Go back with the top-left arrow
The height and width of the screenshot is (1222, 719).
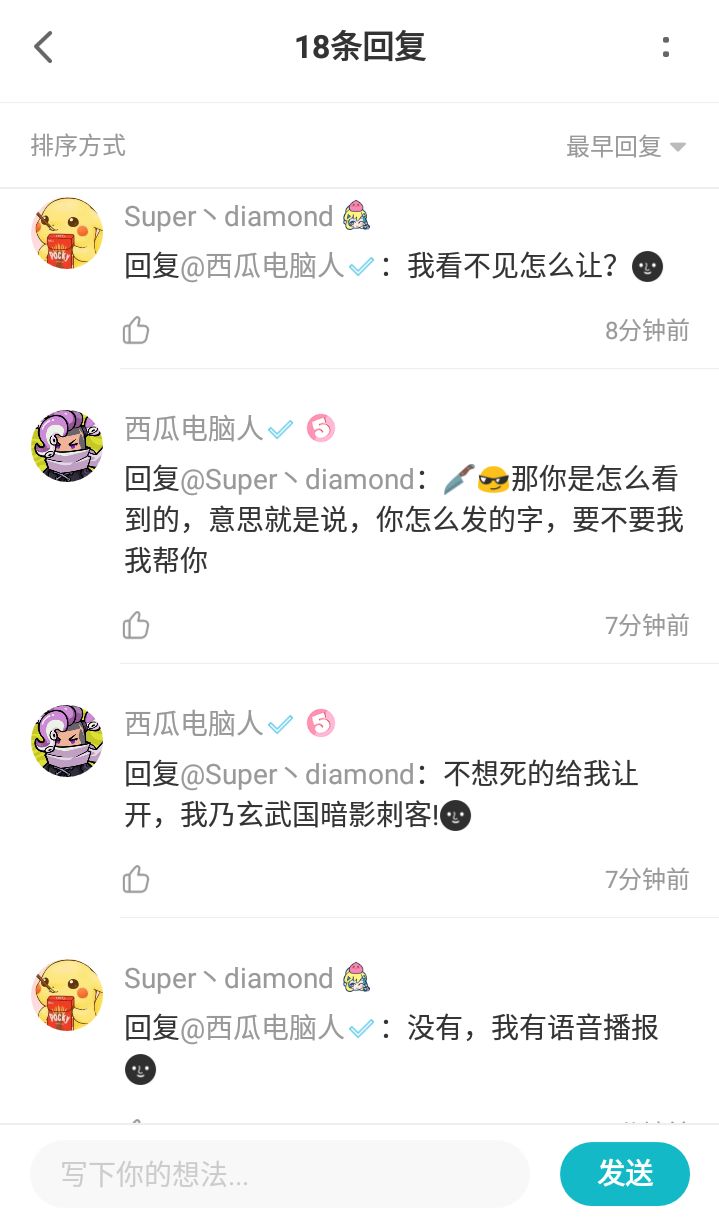point(43,47)
